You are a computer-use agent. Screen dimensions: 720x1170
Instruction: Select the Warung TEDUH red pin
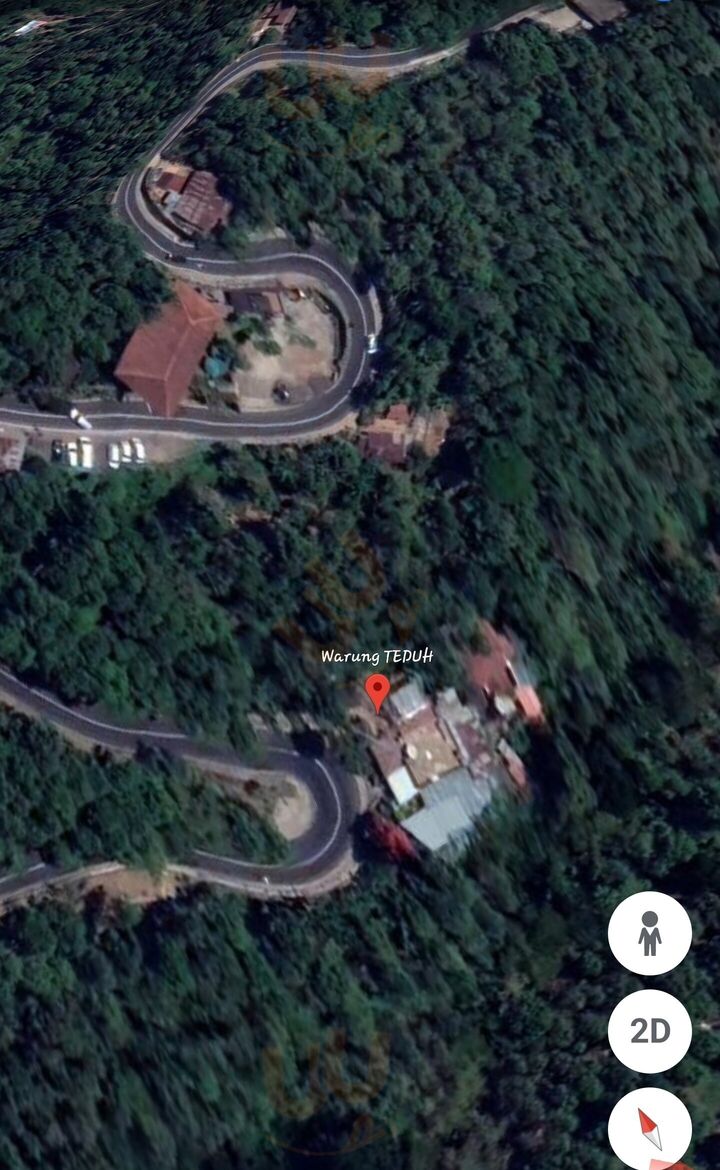tap(377, 691)
